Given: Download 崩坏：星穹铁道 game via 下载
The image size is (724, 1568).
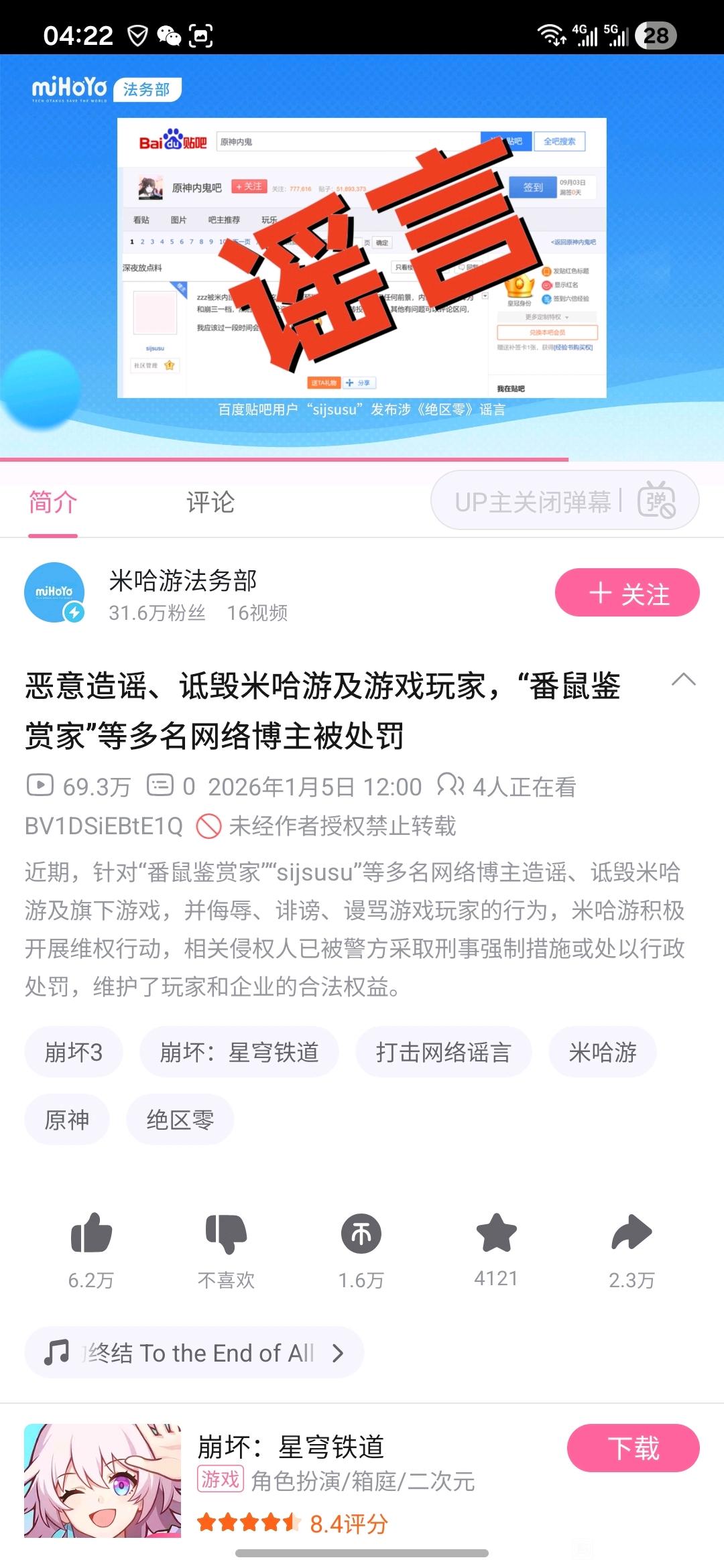Looking at the screenshot, I should coord(633,1449).
